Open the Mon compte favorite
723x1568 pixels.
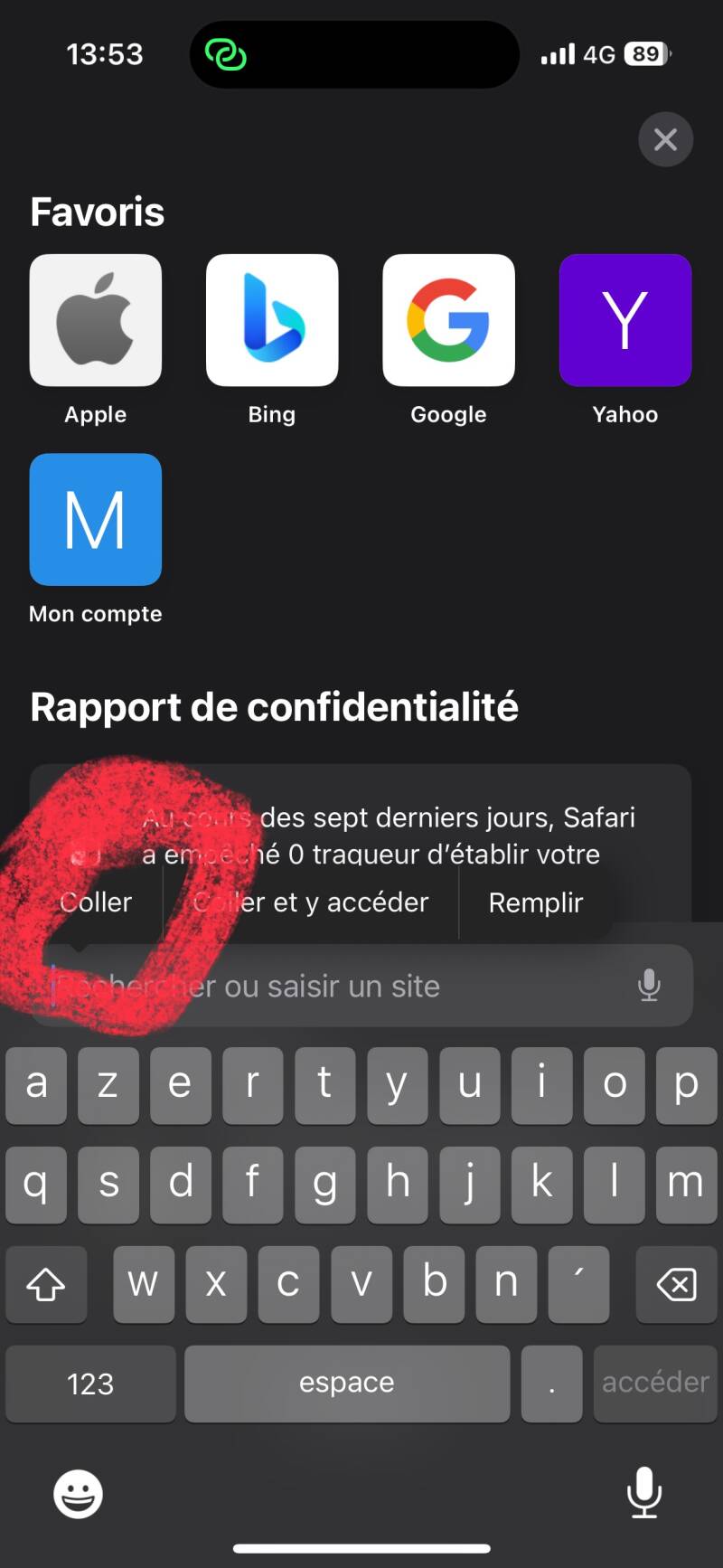pos(96,519)
